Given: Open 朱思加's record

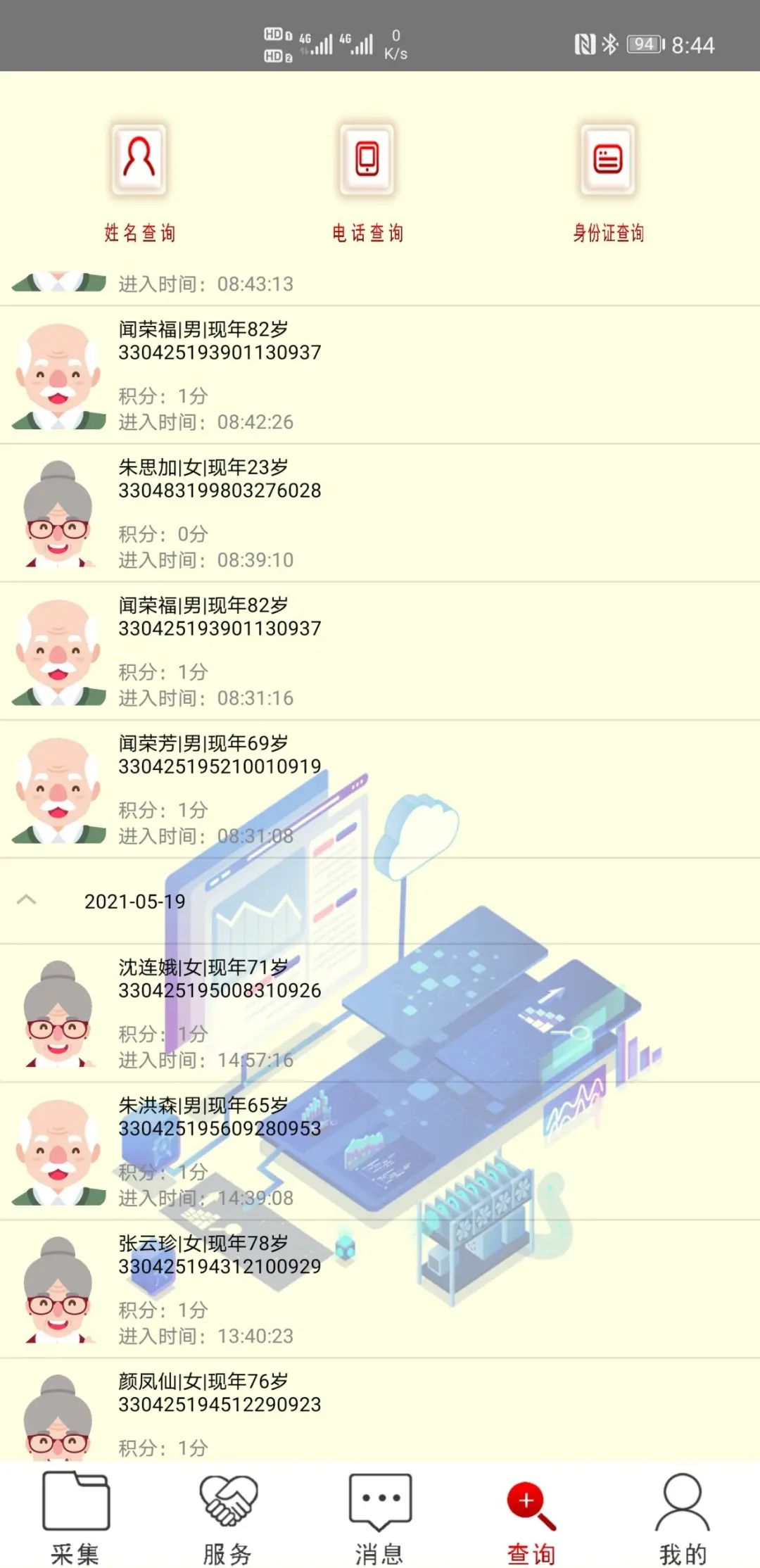Looking at the screenshot, I should 380,513.
